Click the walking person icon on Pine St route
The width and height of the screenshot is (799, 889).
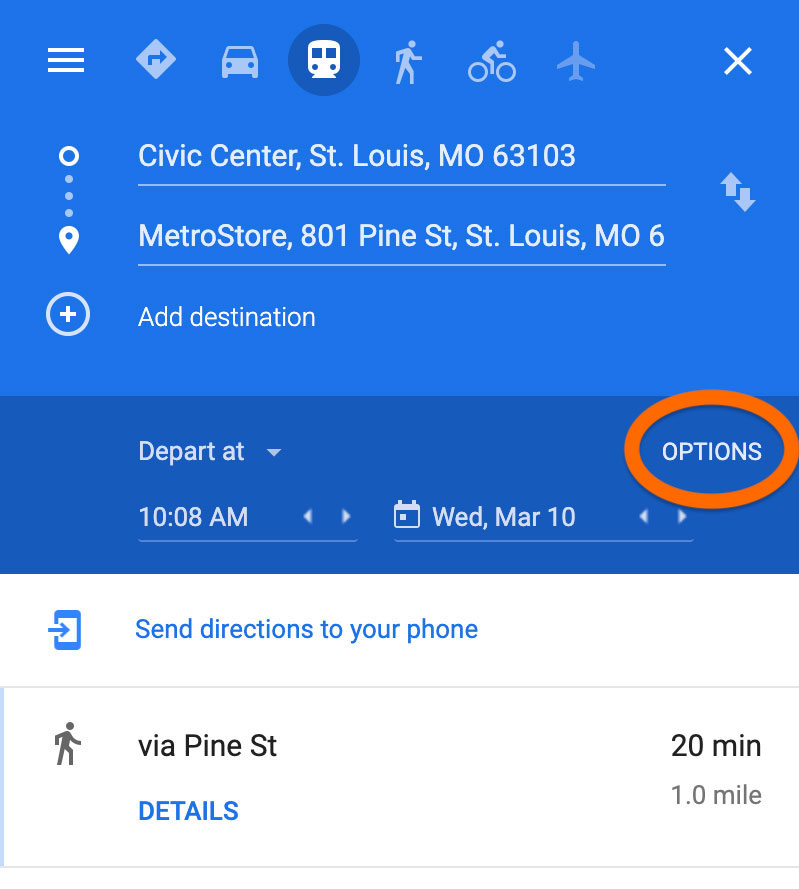tap(66, 746)
